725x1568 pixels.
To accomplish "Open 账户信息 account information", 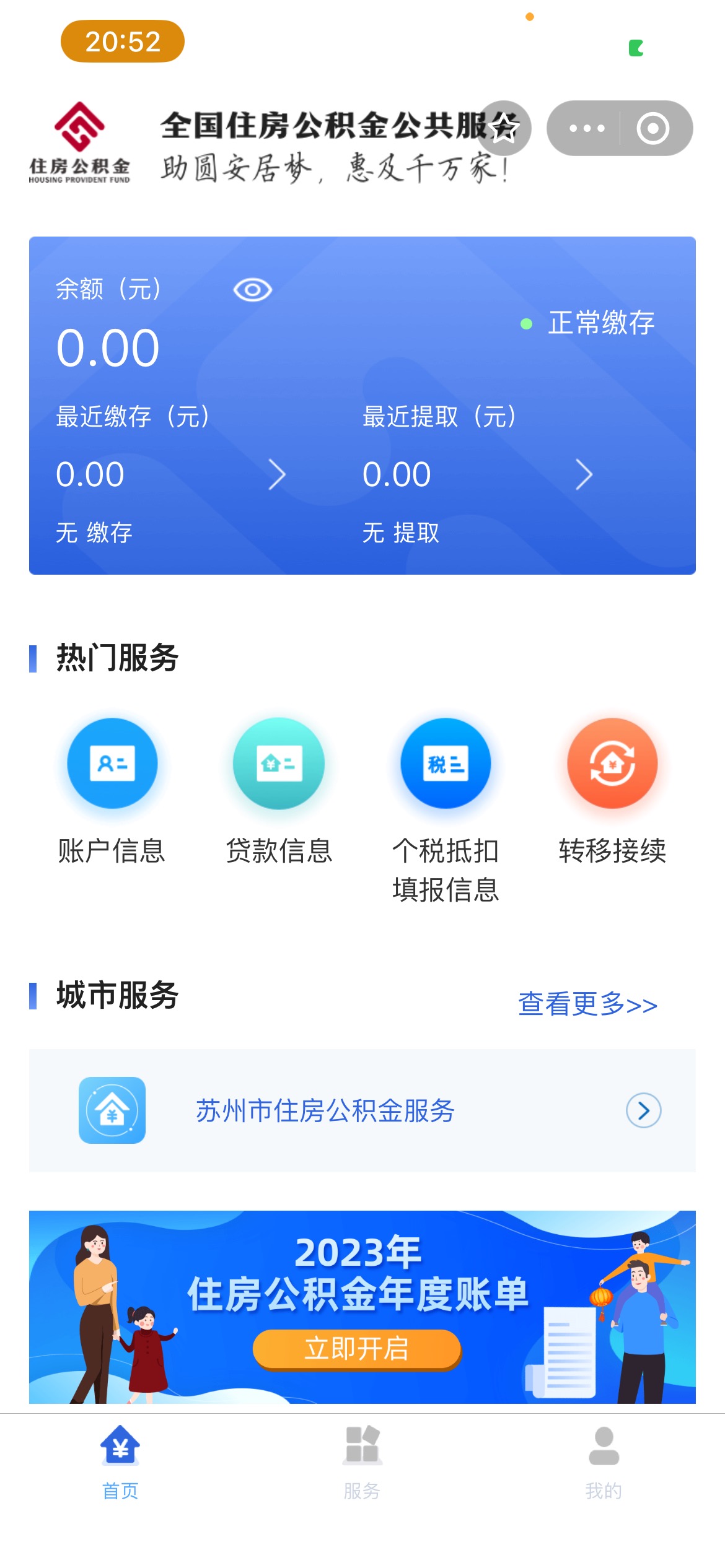I will pyautogui.click(x=112, y=764).
